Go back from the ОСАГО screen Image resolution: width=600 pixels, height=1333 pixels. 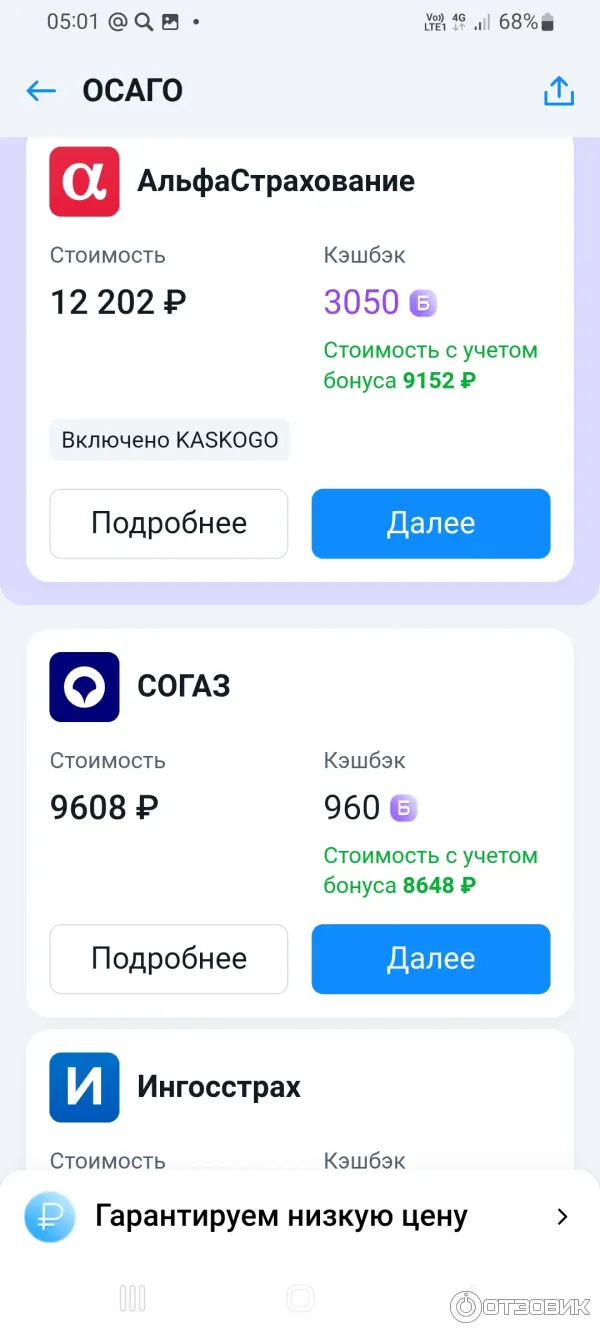point(41,91)
